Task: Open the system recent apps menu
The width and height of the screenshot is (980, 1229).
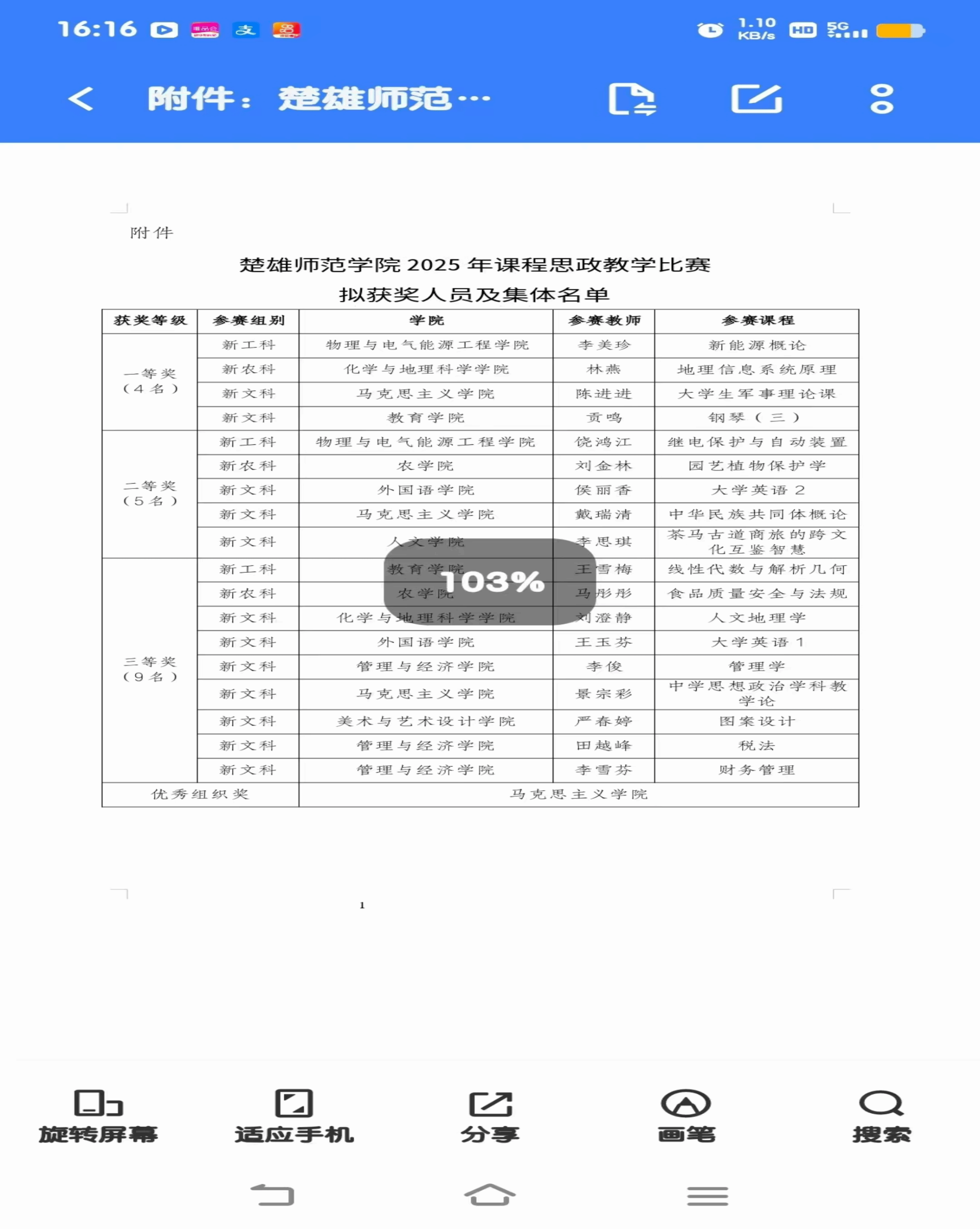Action: [x=708, y=1196]
